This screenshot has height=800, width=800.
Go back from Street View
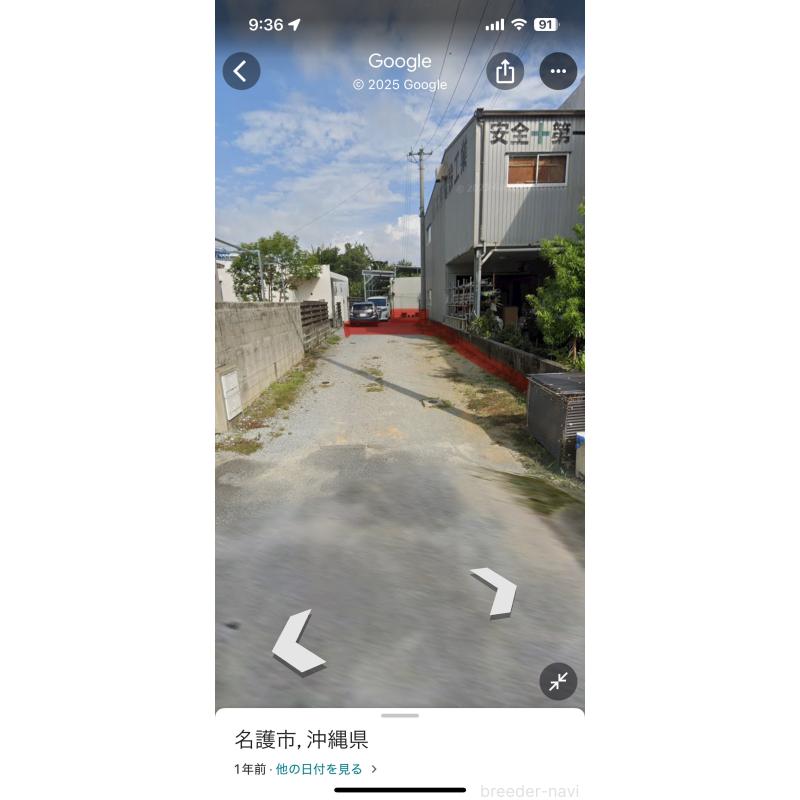(241, 71)
